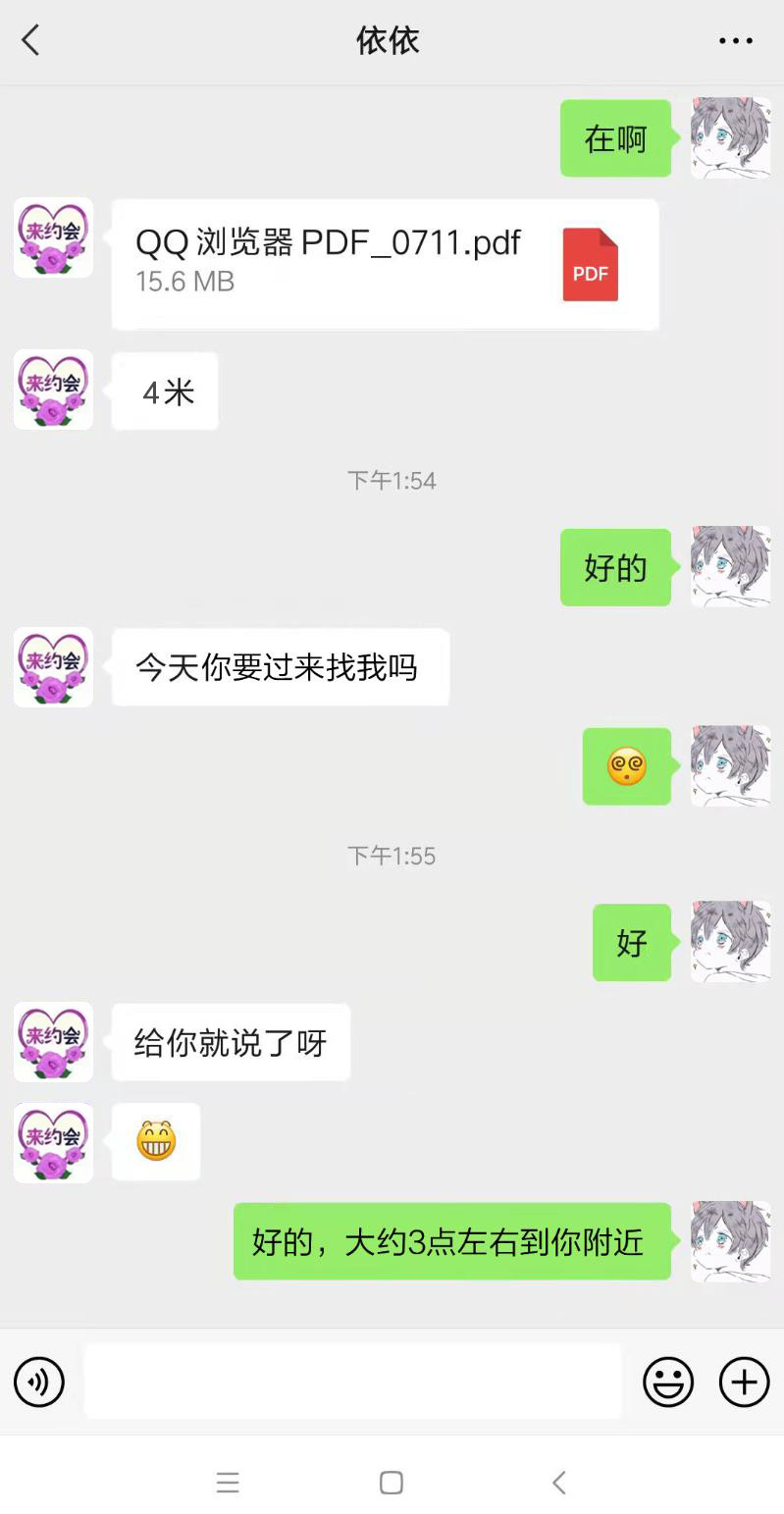Tap the chat title 依依

pyautogui.click(x=389, y=41)
